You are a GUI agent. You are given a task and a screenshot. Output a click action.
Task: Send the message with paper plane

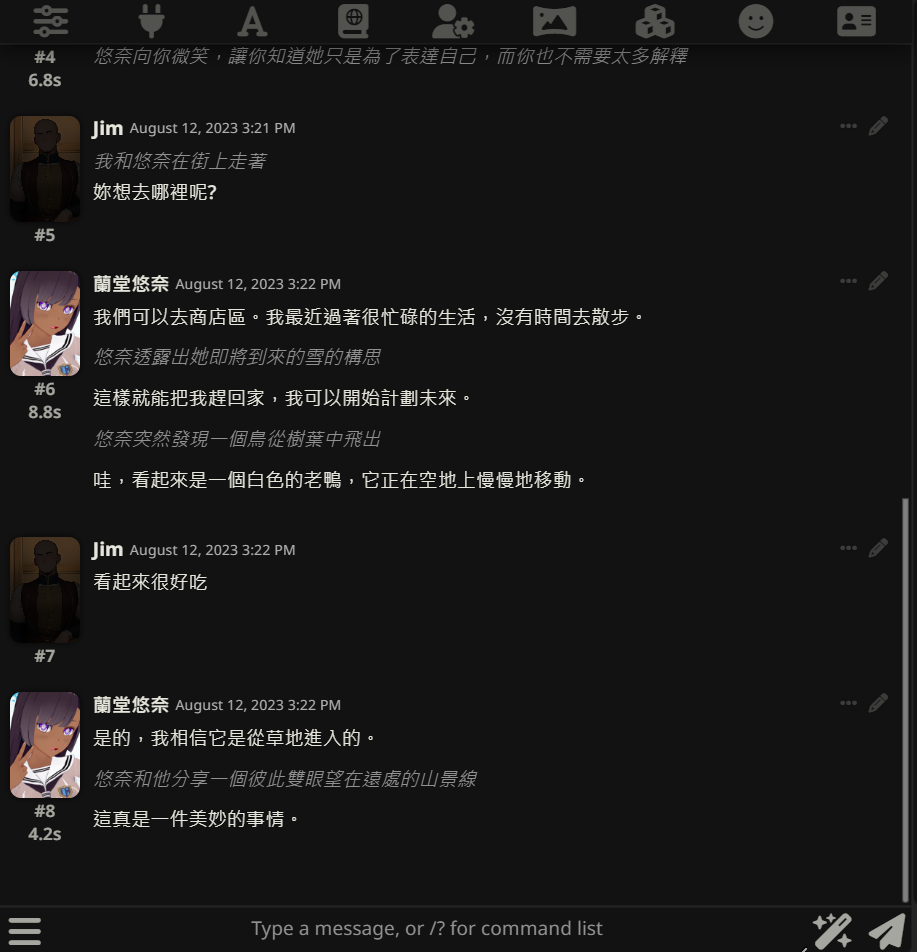coord(886,930)
